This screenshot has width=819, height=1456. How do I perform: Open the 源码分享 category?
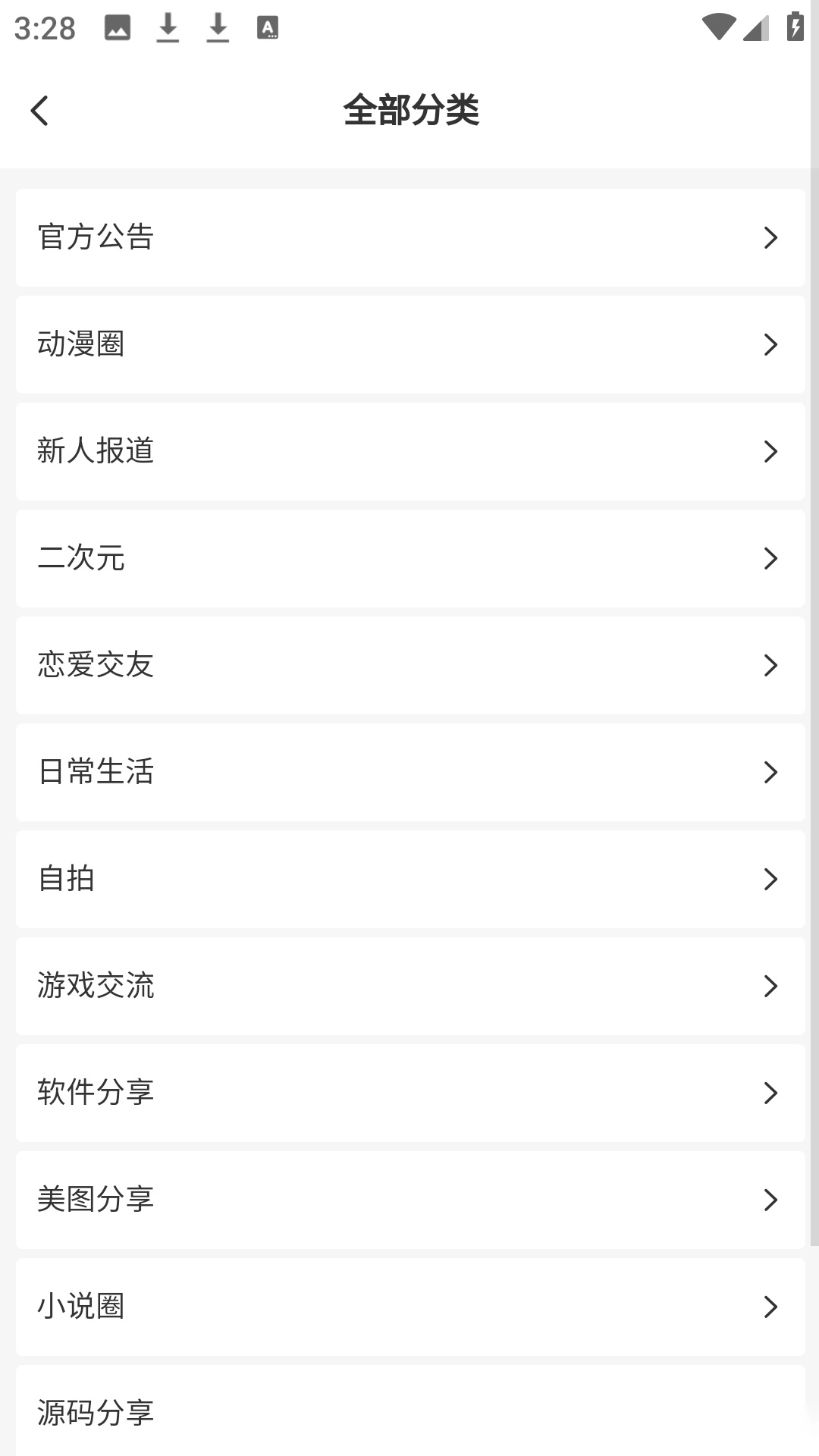coord(409,1412)
